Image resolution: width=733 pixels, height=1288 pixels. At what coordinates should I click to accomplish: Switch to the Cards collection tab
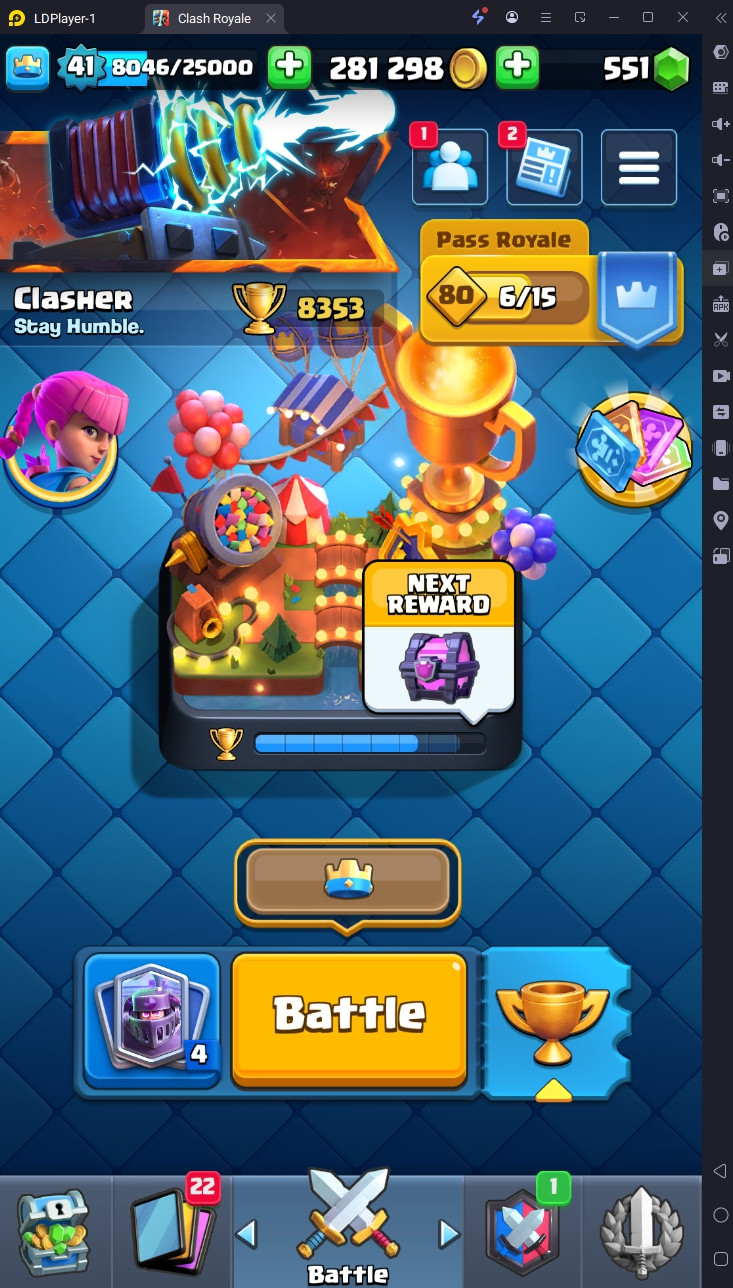[170, 1231]
